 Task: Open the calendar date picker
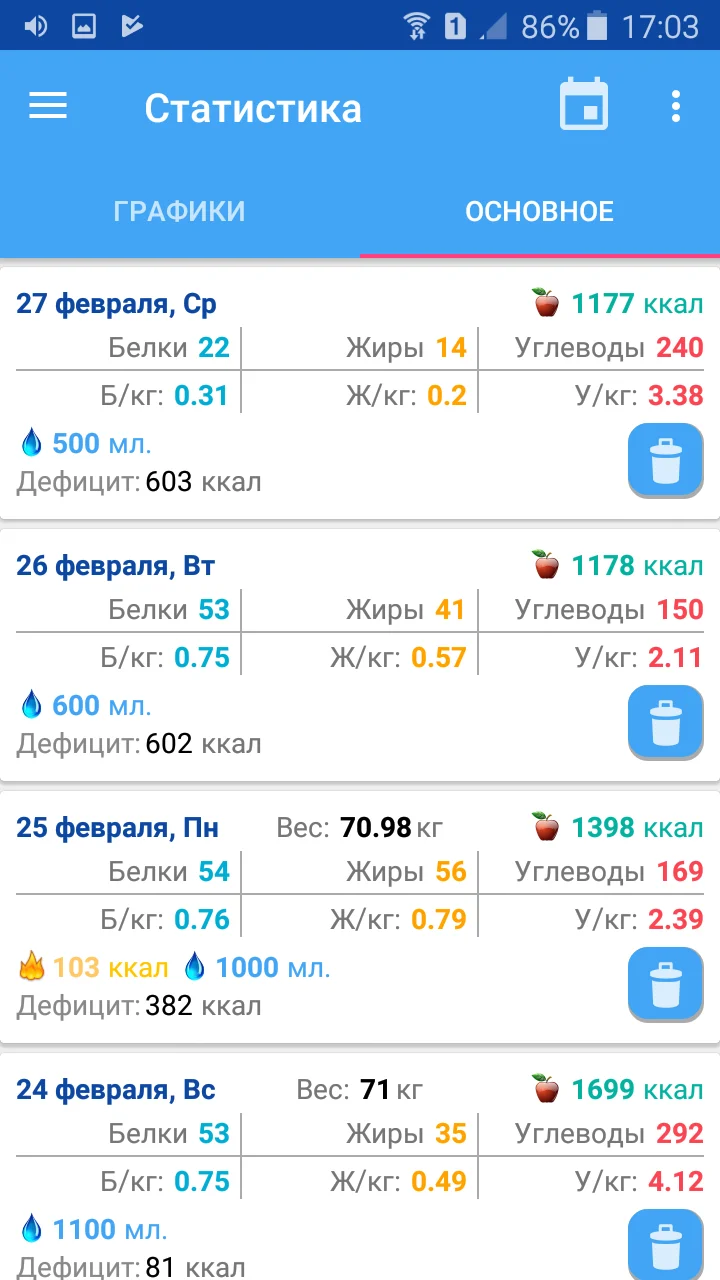pyautogui.click(x=583, y=105)
